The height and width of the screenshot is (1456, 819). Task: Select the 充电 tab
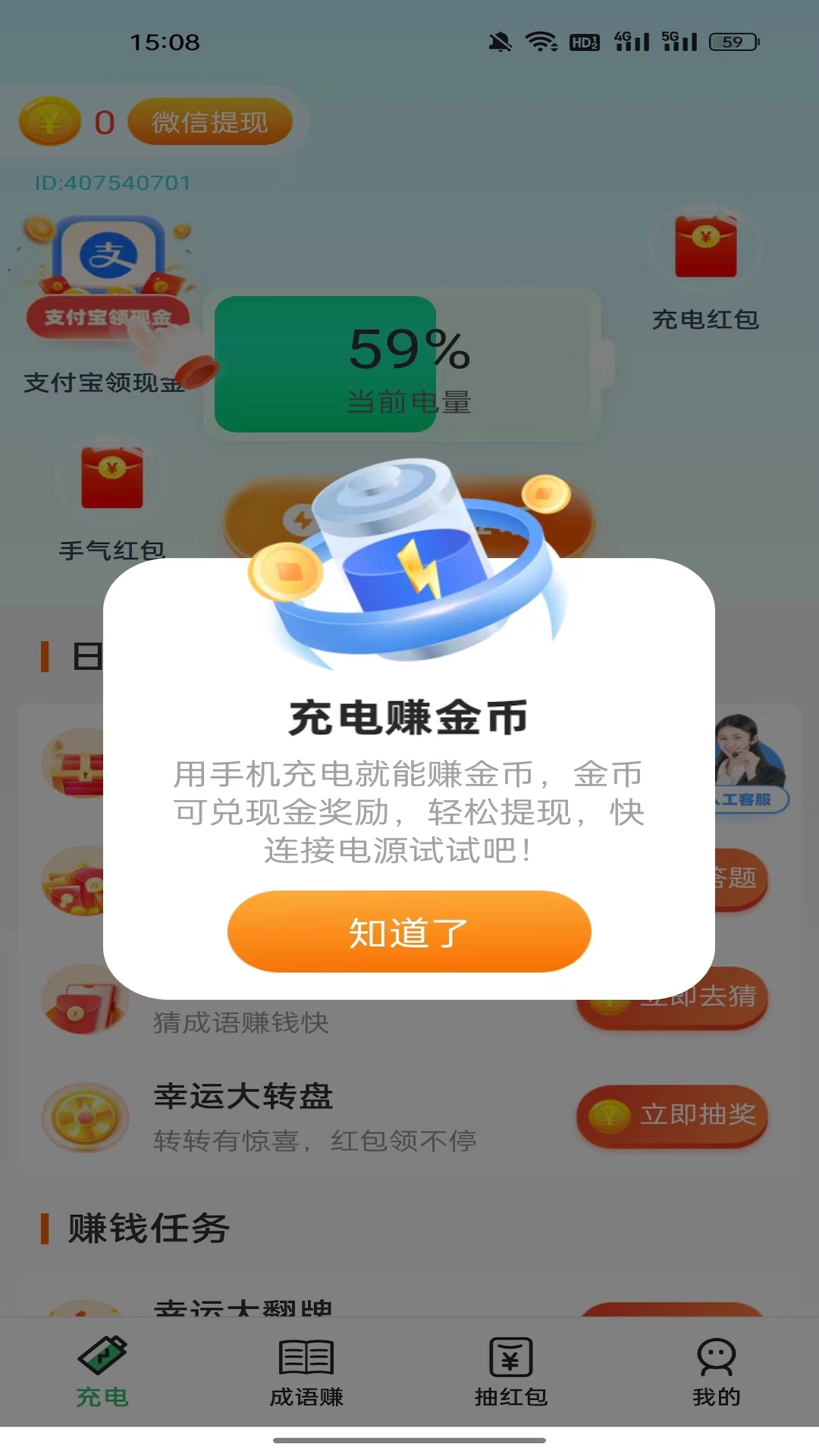point(102,1373)
